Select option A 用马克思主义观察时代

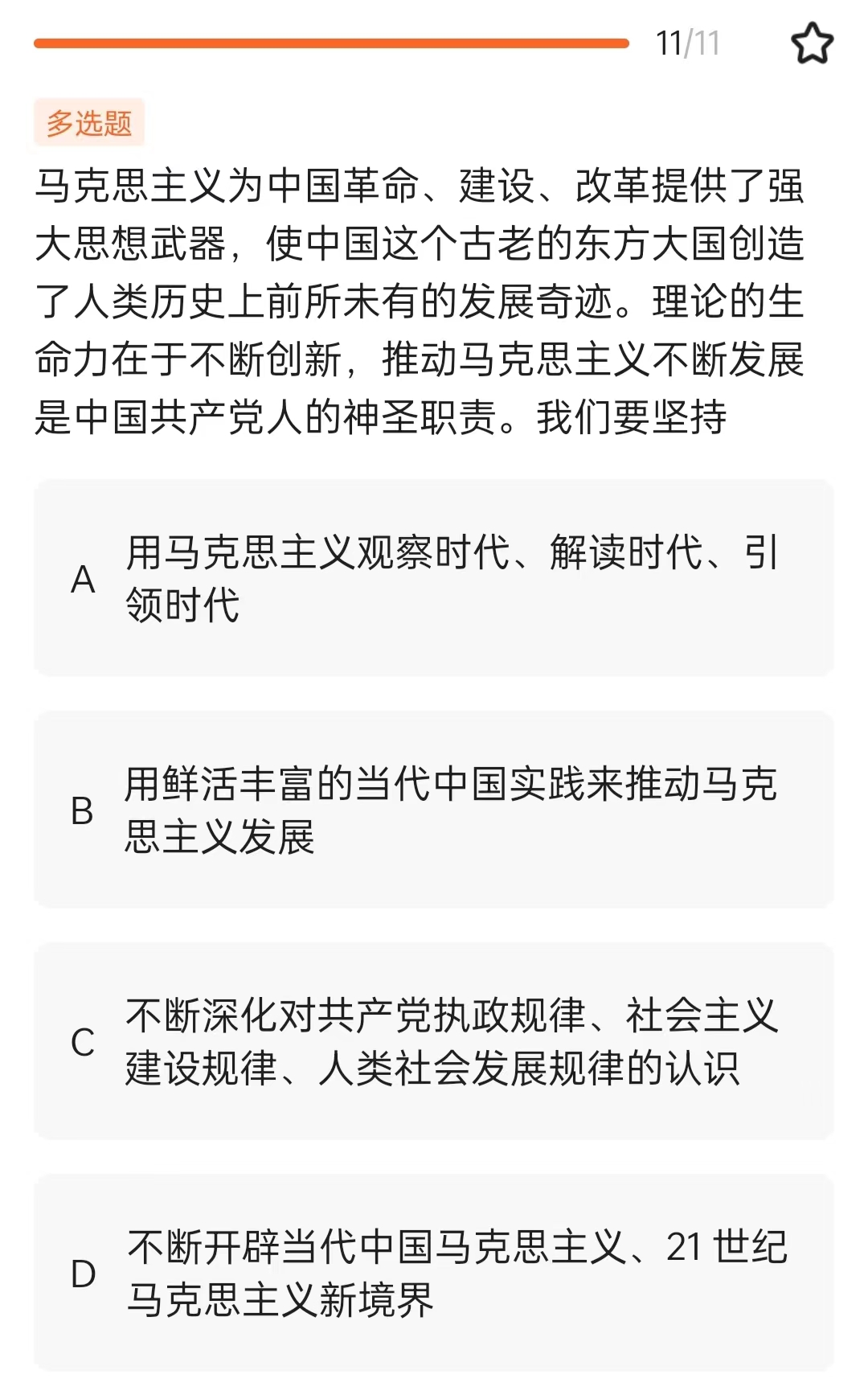434,578
